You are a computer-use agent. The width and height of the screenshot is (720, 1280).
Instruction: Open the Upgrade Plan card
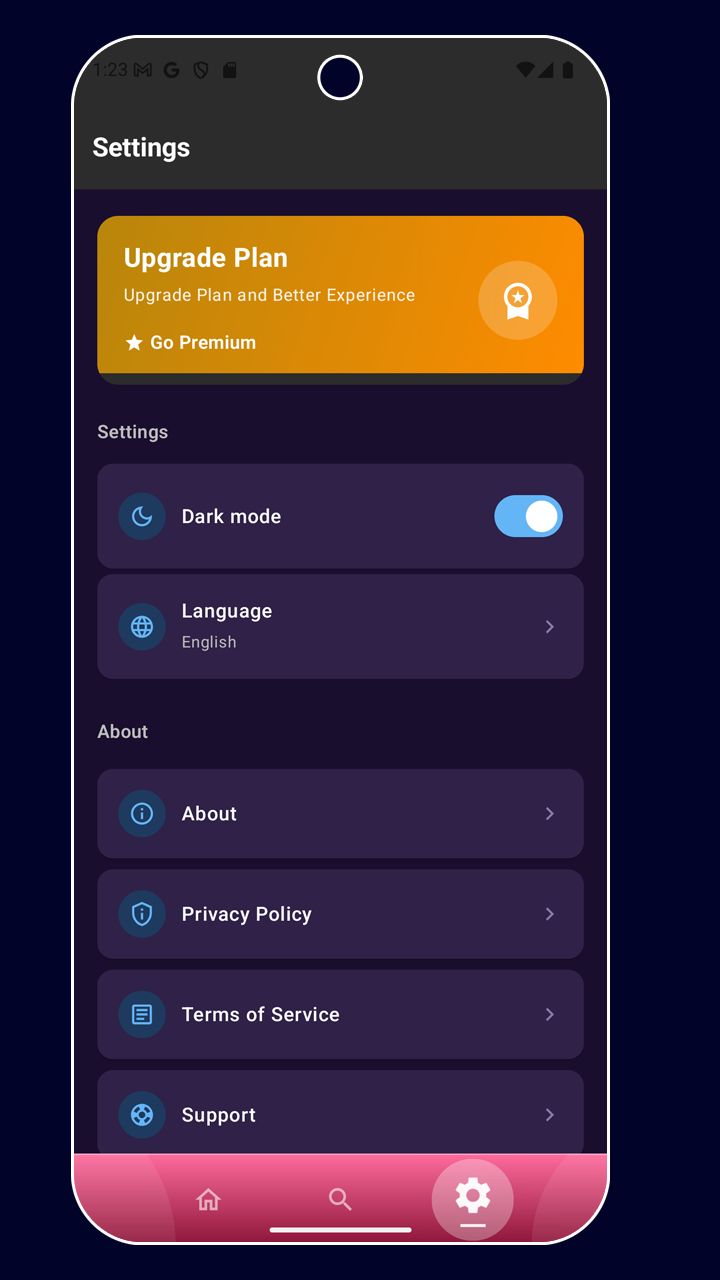coord(340,298)
